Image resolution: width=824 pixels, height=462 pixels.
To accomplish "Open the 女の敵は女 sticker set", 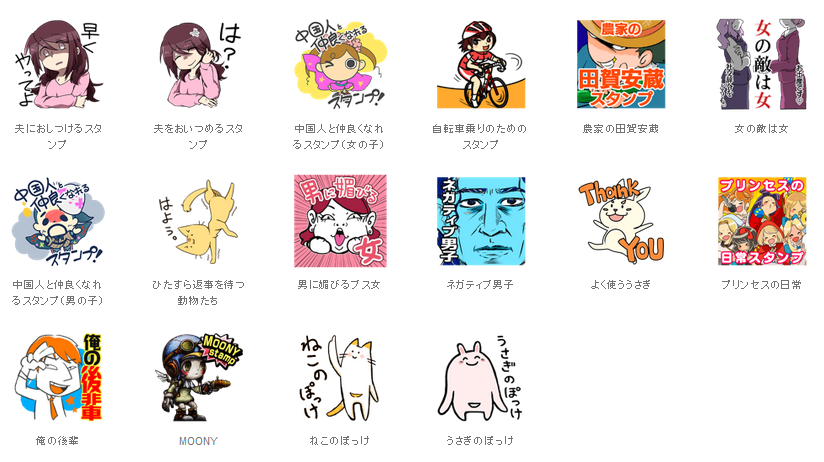I will [x=761, y=64].
